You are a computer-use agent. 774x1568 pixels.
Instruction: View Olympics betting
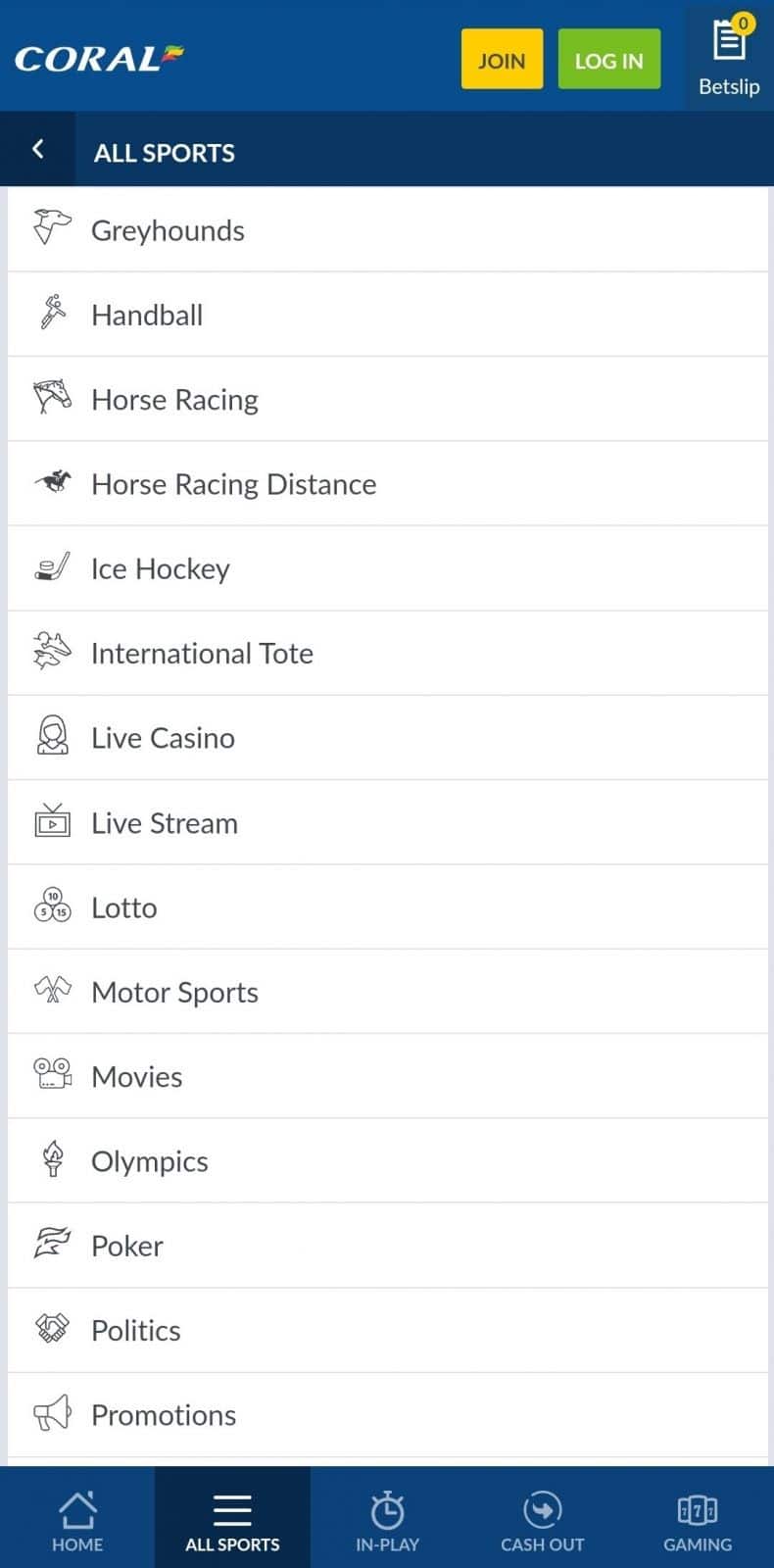pos(388,1161)
